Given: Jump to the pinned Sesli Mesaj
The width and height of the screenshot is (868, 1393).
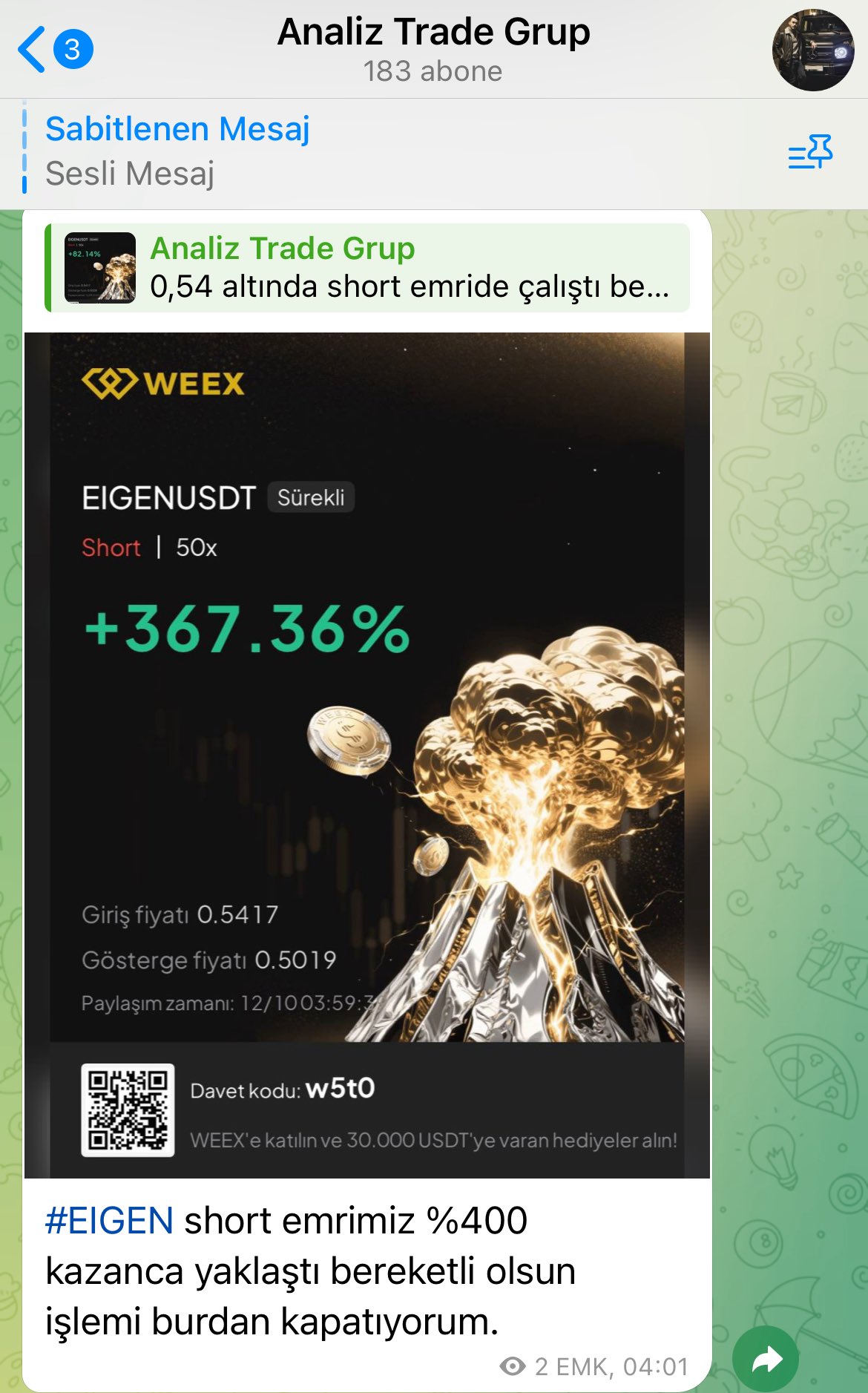Looking at the screenshot, I should coord(178,152).
